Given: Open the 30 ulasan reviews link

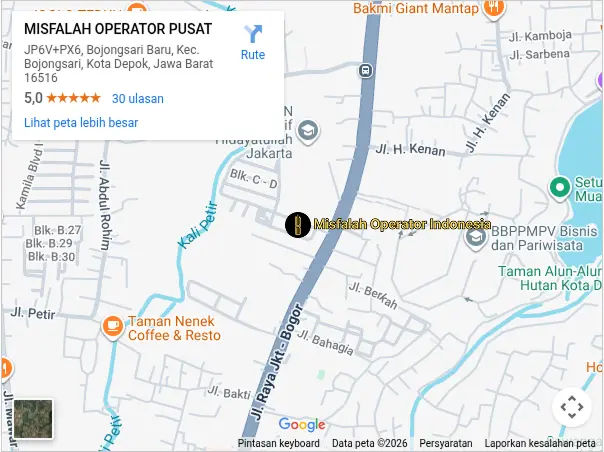Looking at the screenshot, I should pyautogui.click(x=137, y=99).
